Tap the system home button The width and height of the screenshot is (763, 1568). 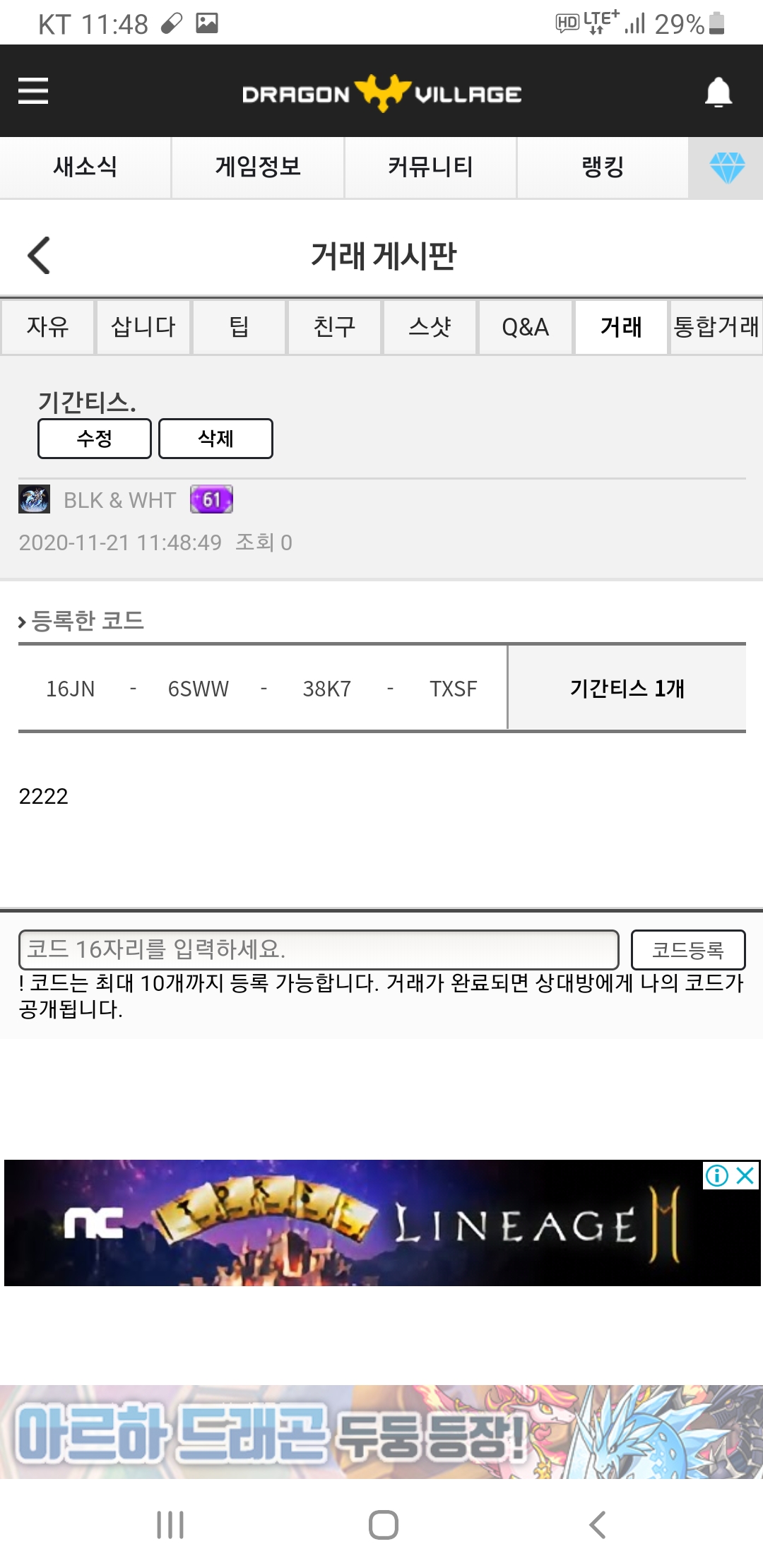[x=384, y=1525]
